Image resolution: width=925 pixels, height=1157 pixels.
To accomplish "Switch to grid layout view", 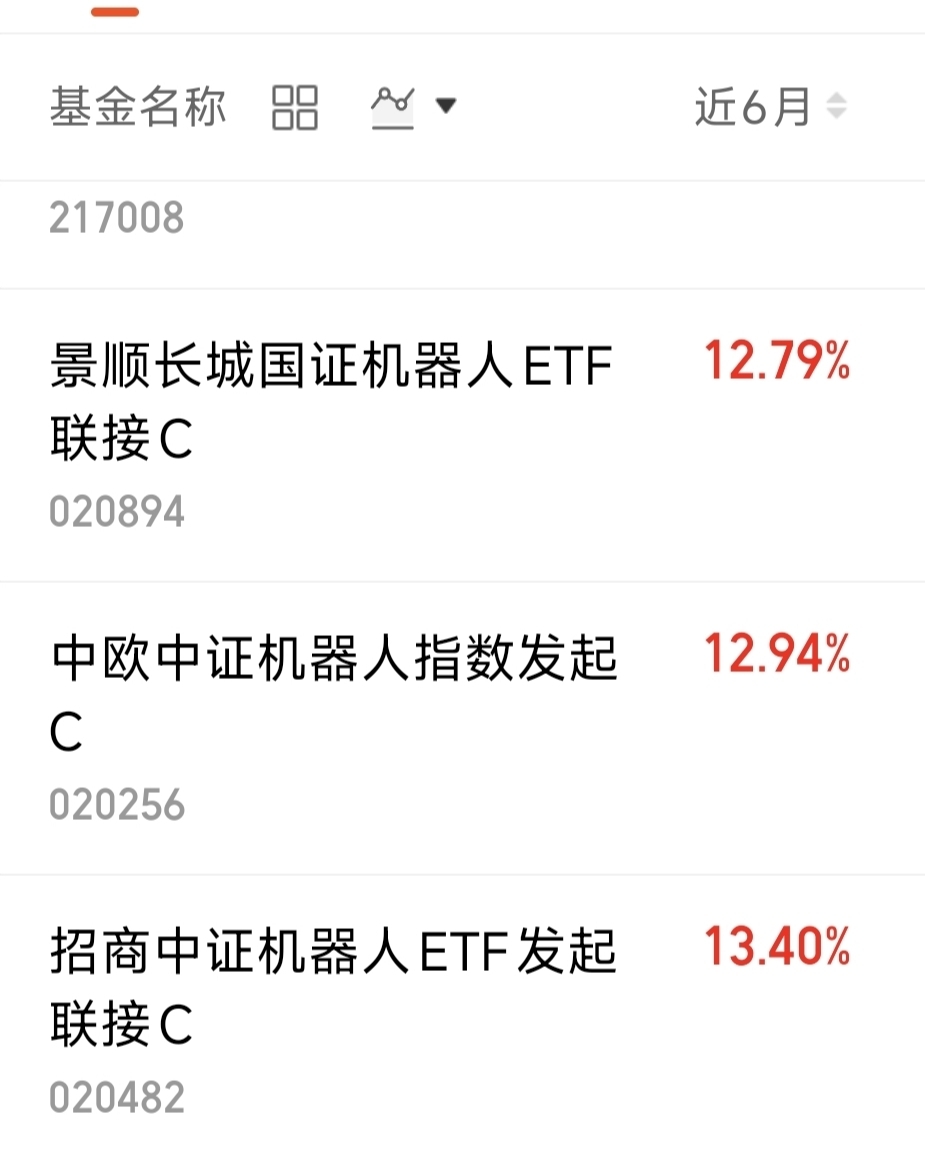I will tap(295, 107).
